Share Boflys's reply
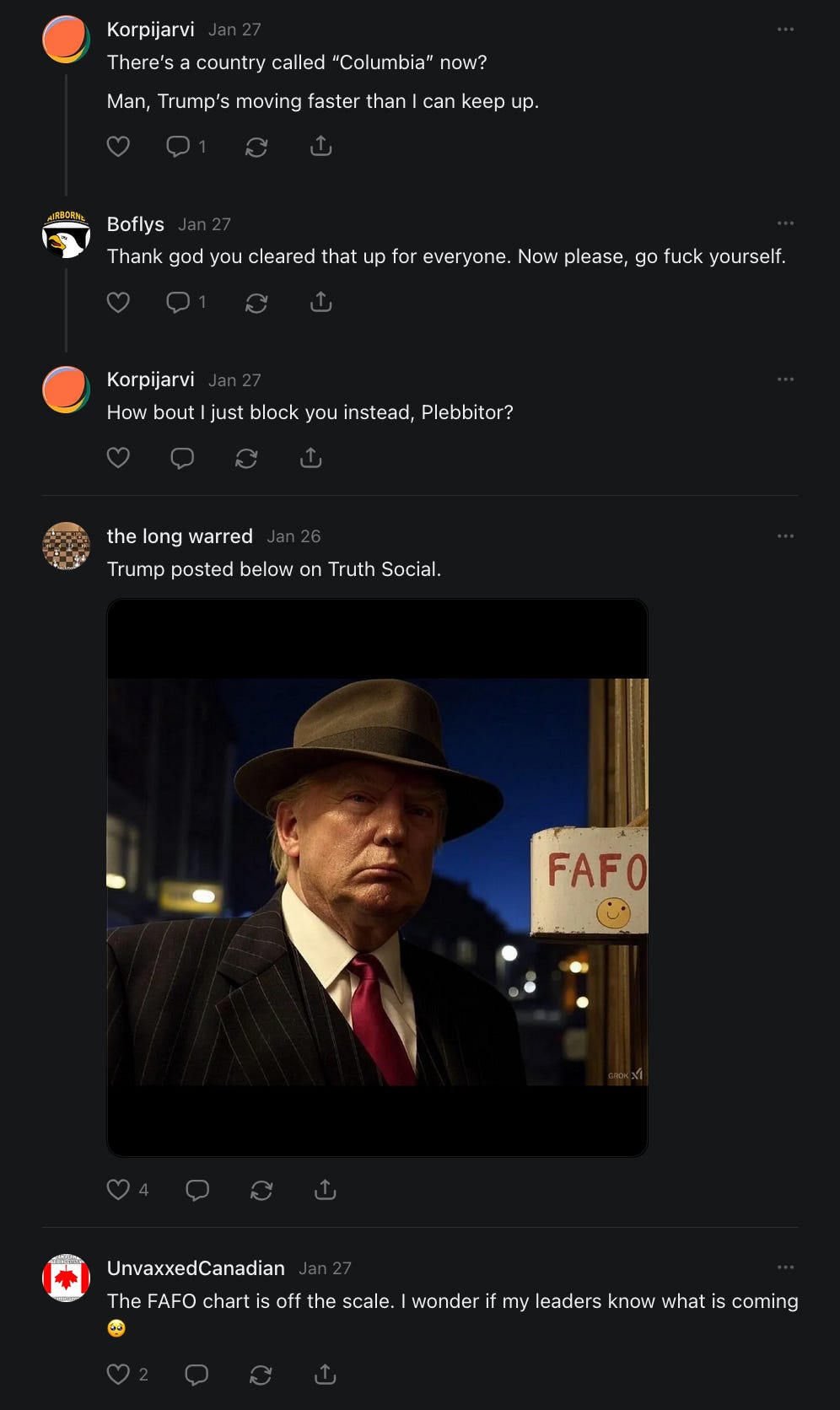Screen dimensions: 840x1410 (x=320, y=302)
